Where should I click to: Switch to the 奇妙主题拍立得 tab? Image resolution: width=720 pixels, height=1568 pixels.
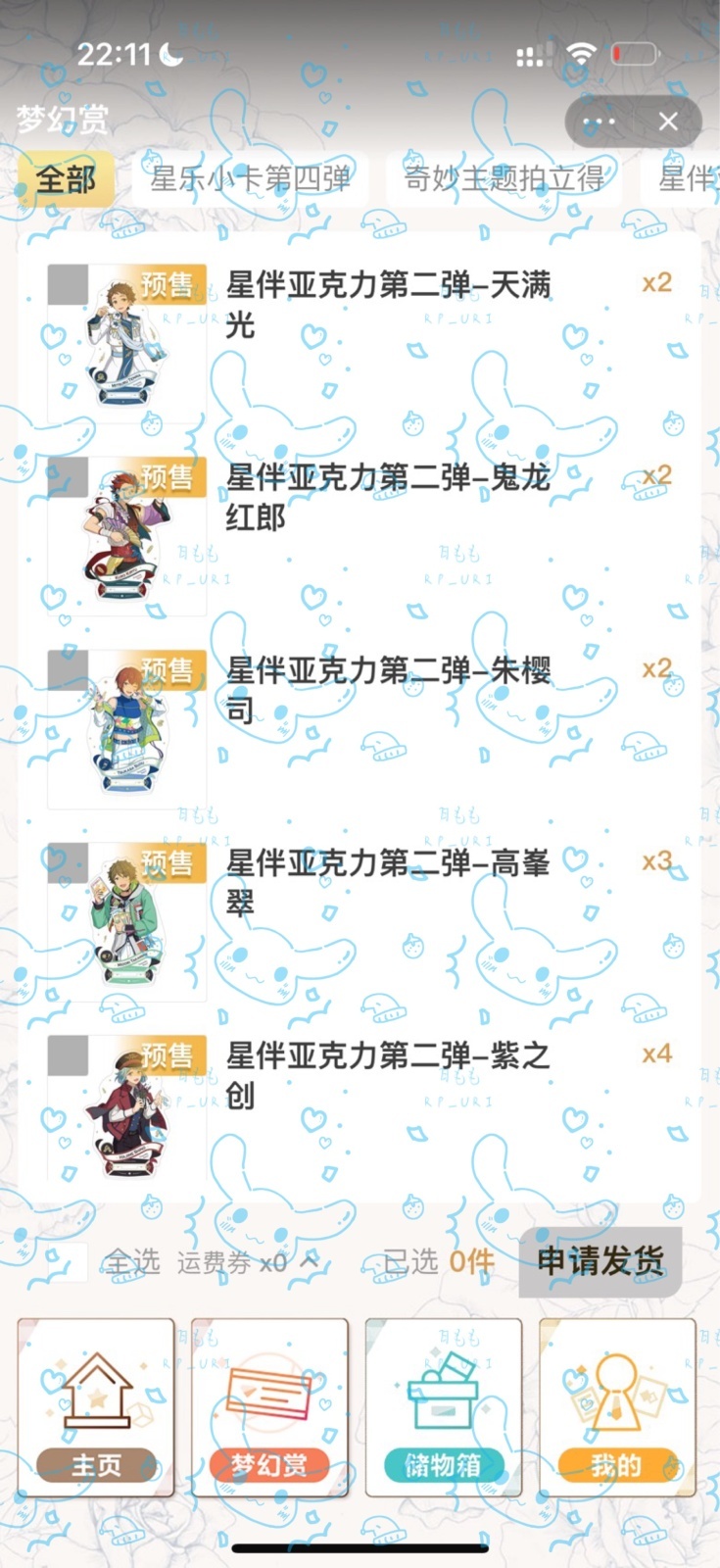[x=504, y=179]
